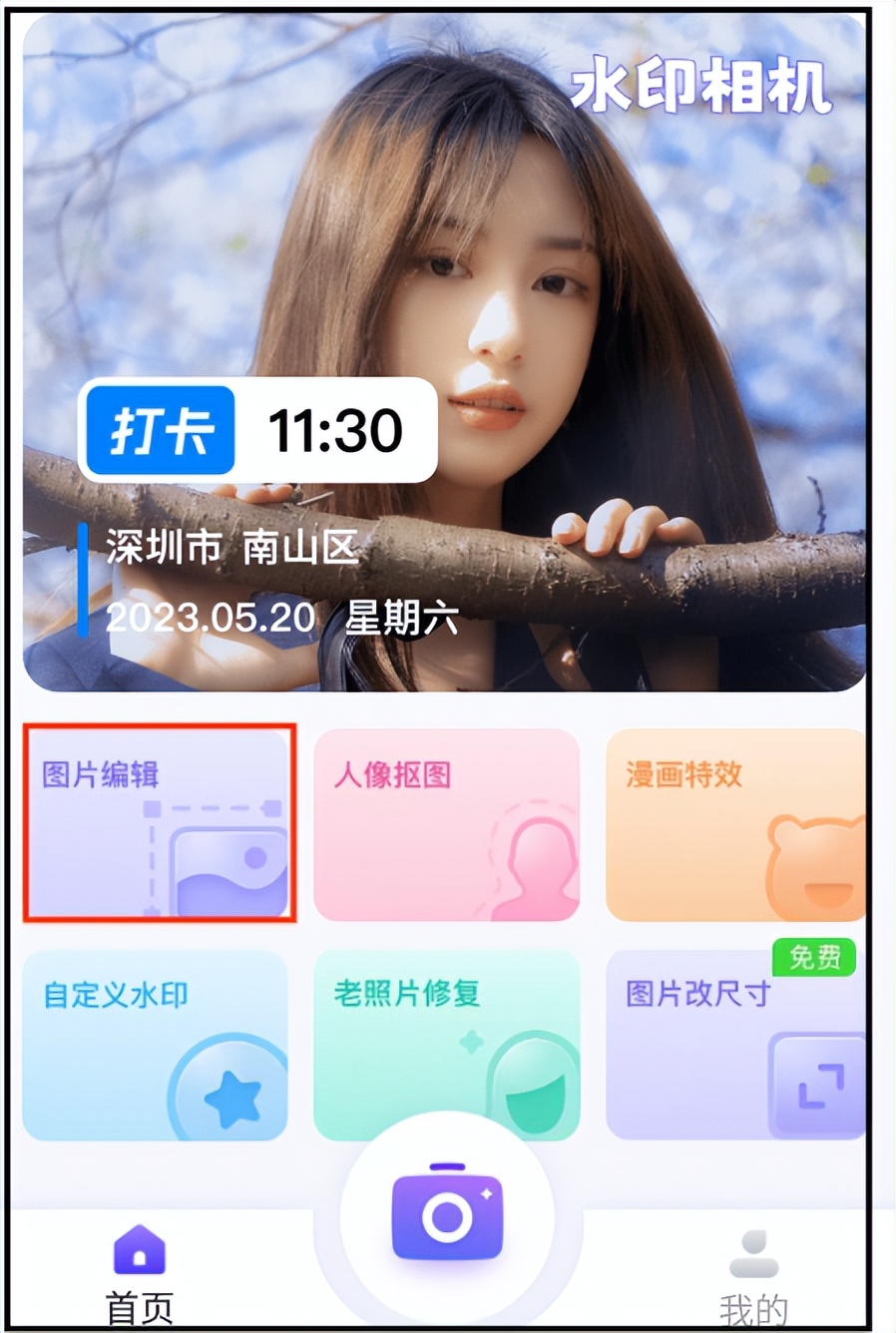The image size is (896, 1333).
Task: Open the 老照片修复 old photo restoration tool
Action: point(447,1046)
